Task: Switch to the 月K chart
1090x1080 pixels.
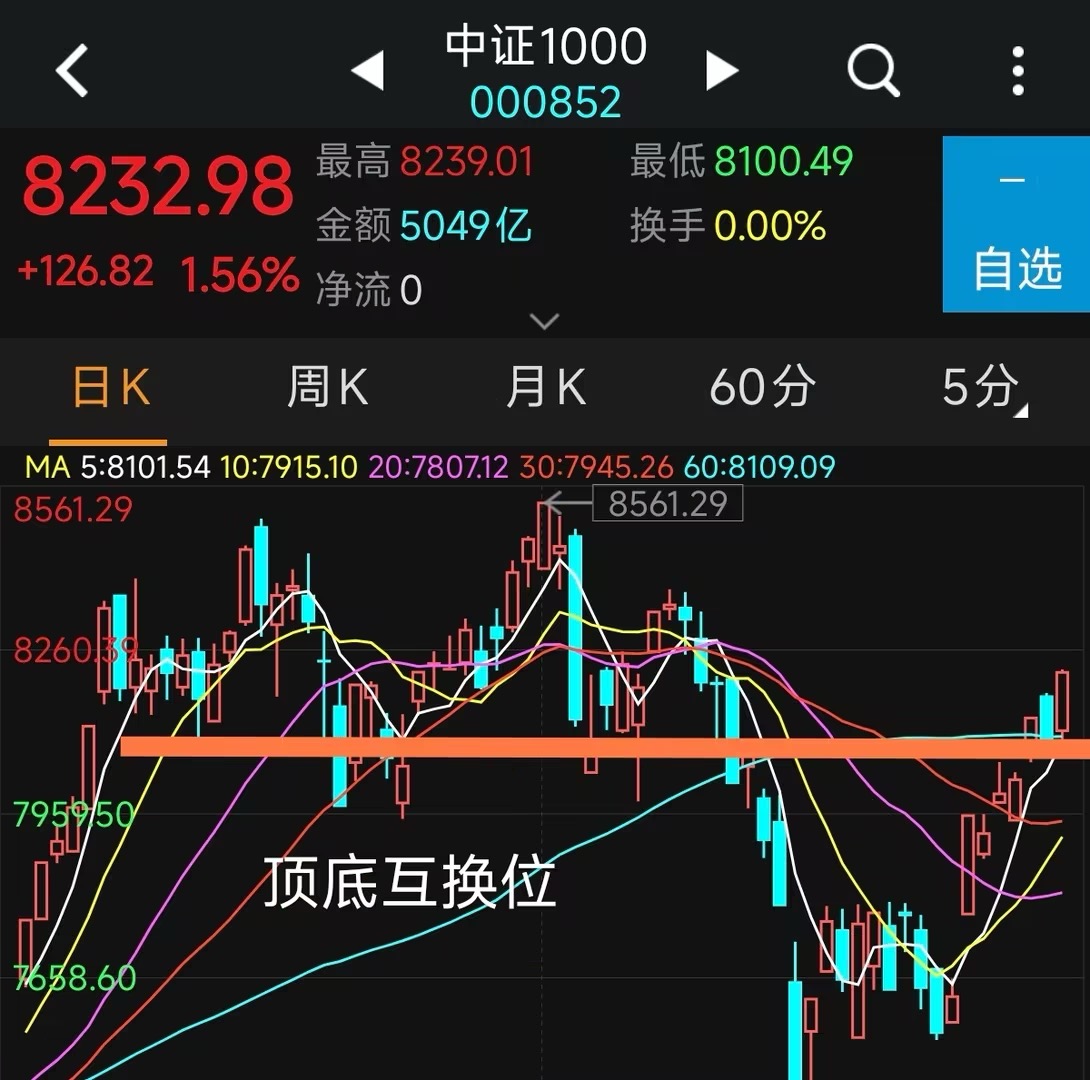Action: pos(545,388)
